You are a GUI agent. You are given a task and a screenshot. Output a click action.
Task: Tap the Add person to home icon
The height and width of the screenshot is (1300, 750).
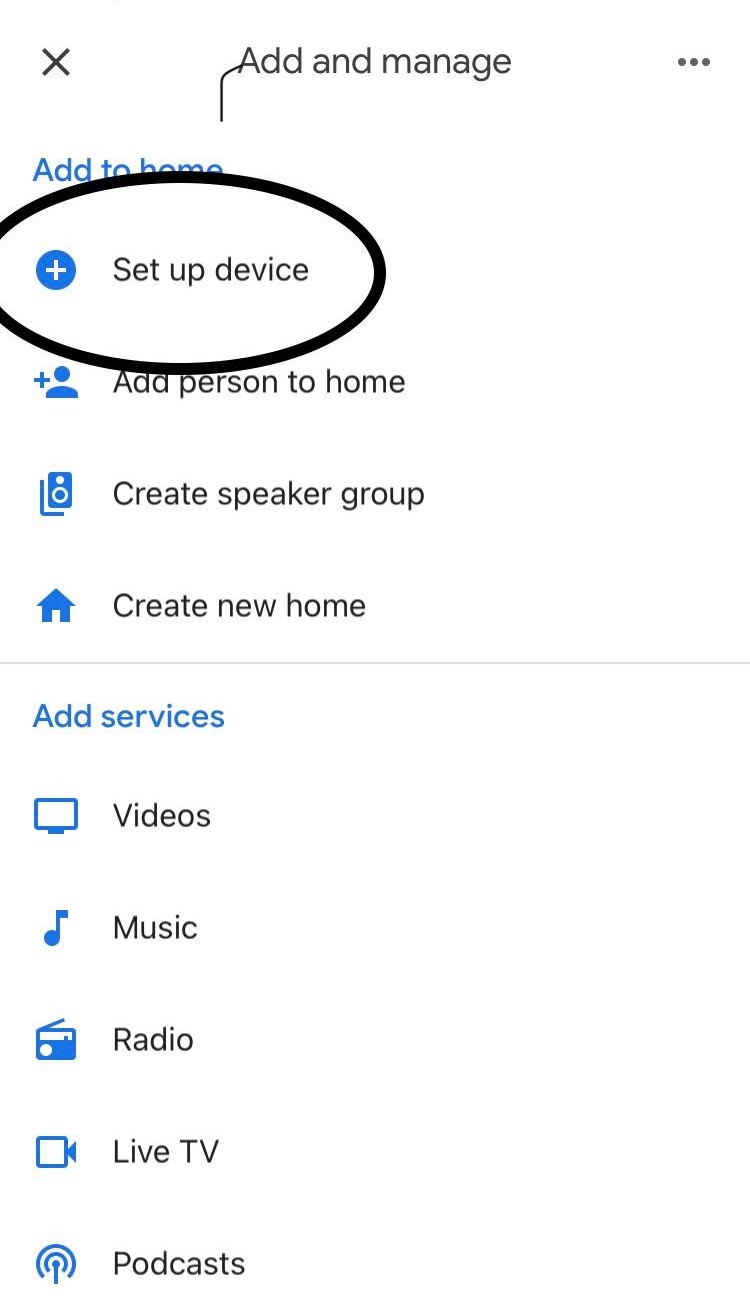click(56, 381)
